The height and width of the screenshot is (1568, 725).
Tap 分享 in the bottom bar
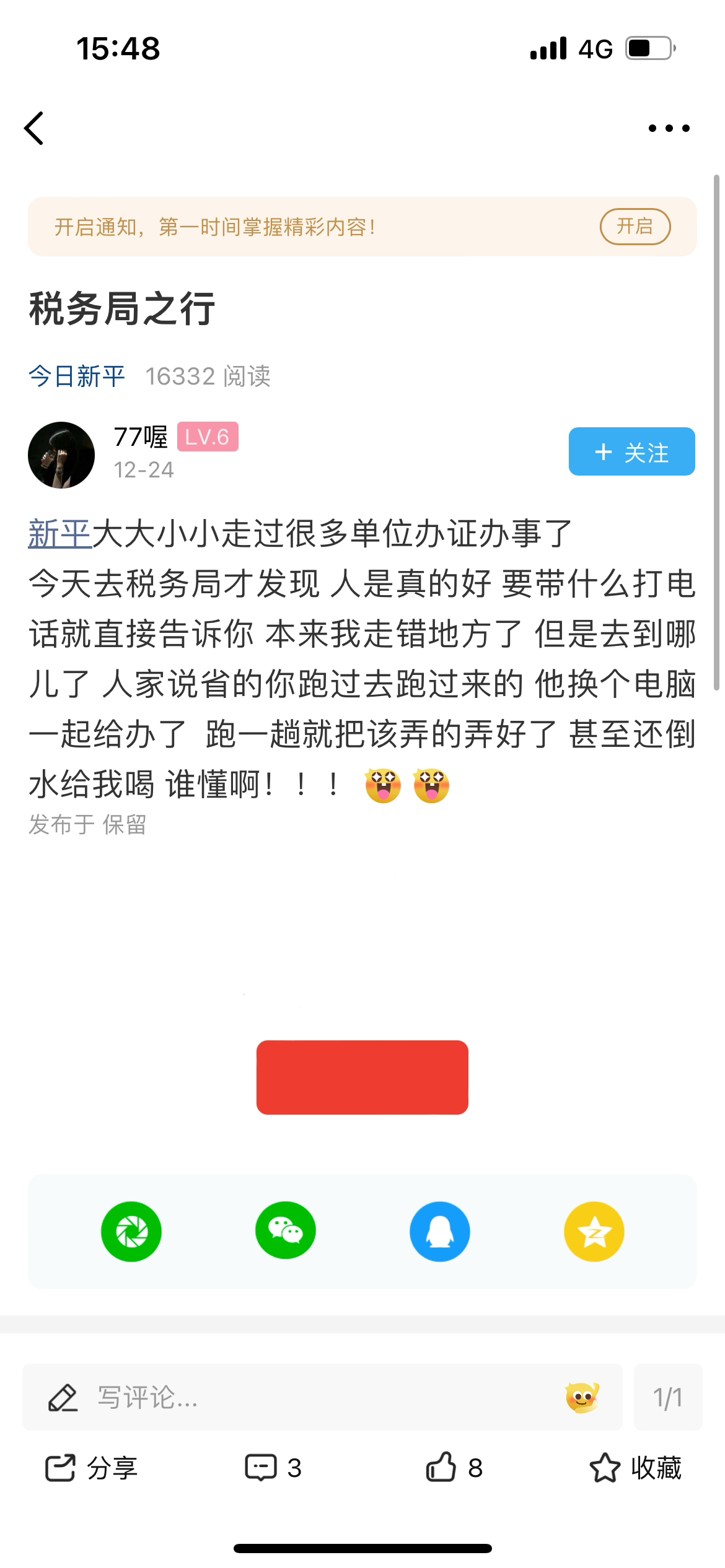click(92, 1468)
